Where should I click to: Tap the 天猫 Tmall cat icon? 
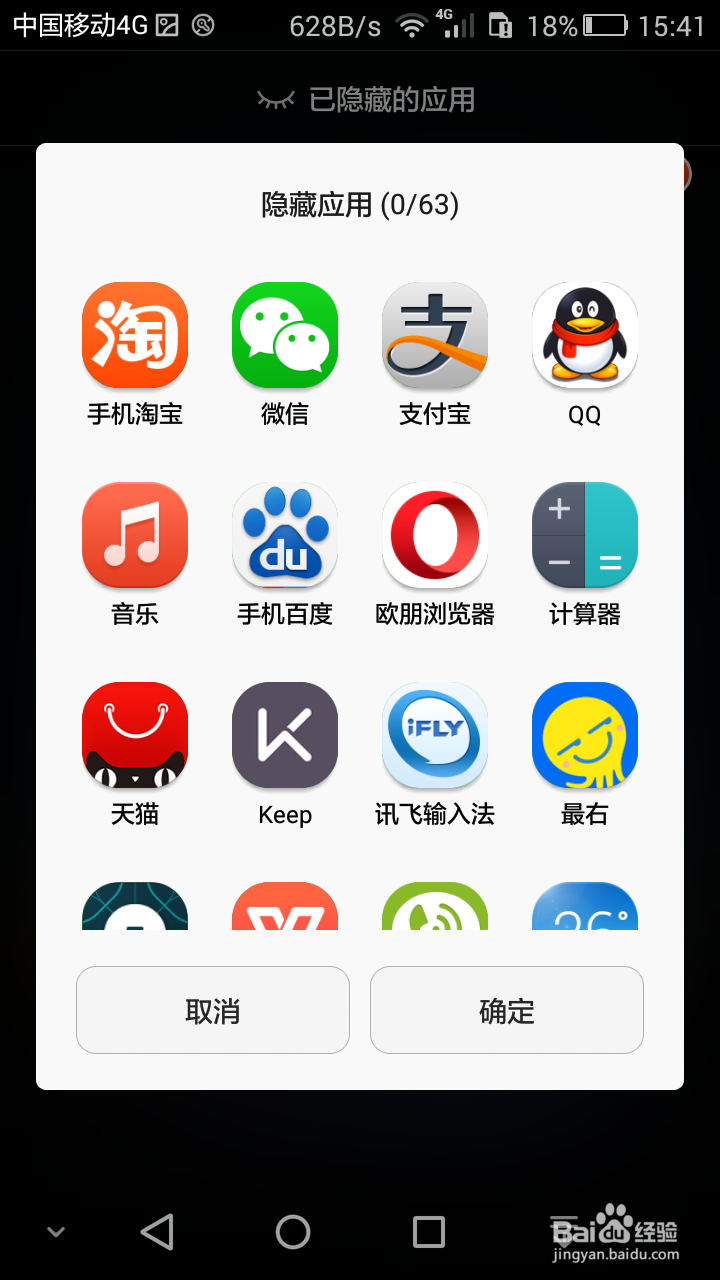(x=135, y=735)
